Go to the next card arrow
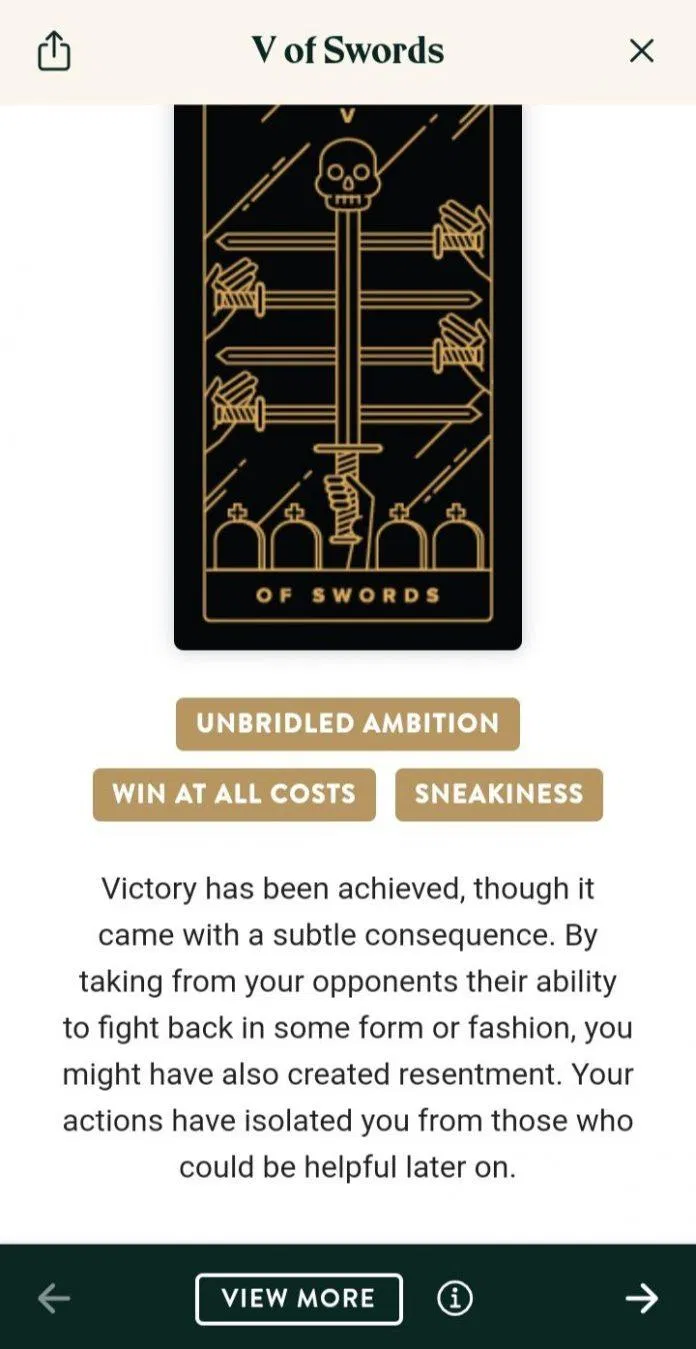Image resolution: width=696 pixels, height=1349 pixels. point(641,1298)
